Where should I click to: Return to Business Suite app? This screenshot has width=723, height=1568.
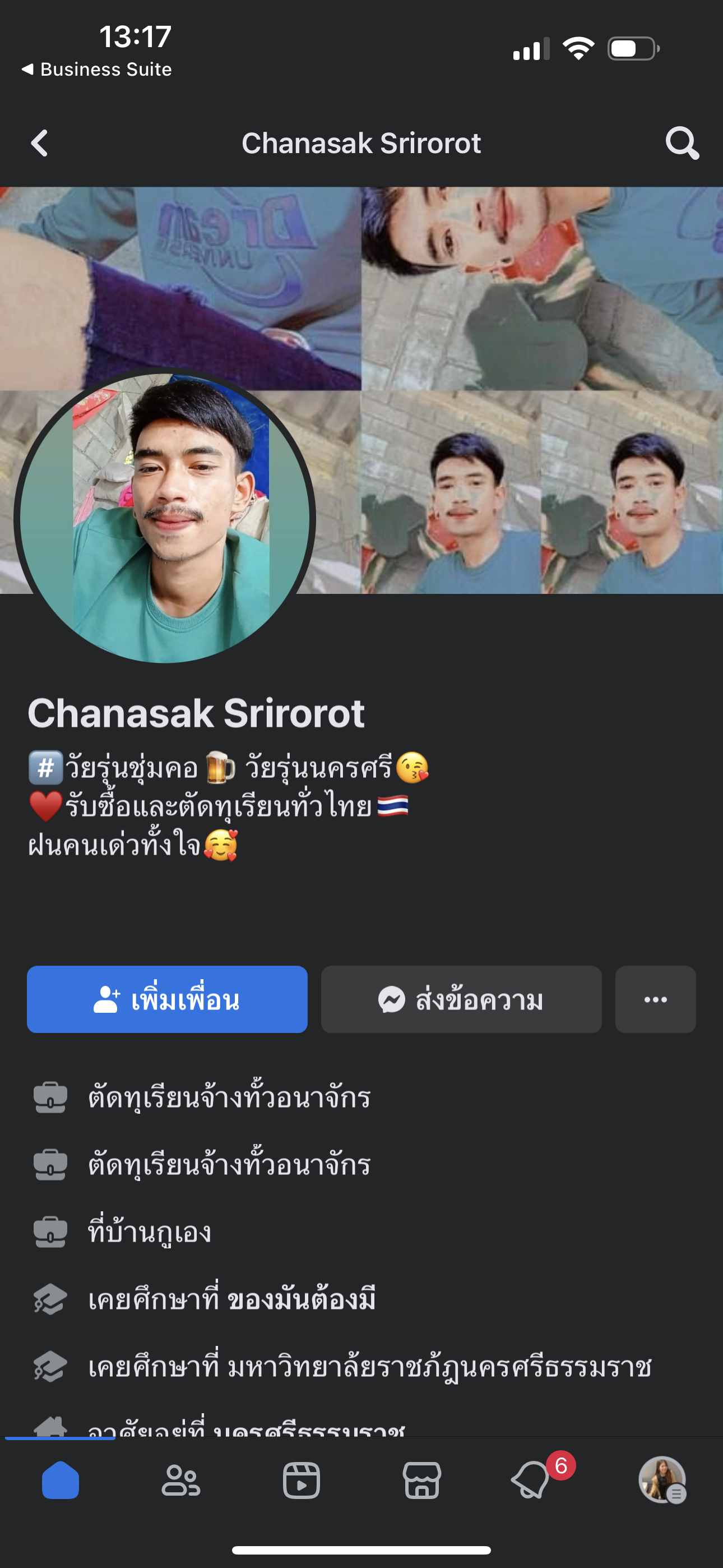click(x=98, y=70)
